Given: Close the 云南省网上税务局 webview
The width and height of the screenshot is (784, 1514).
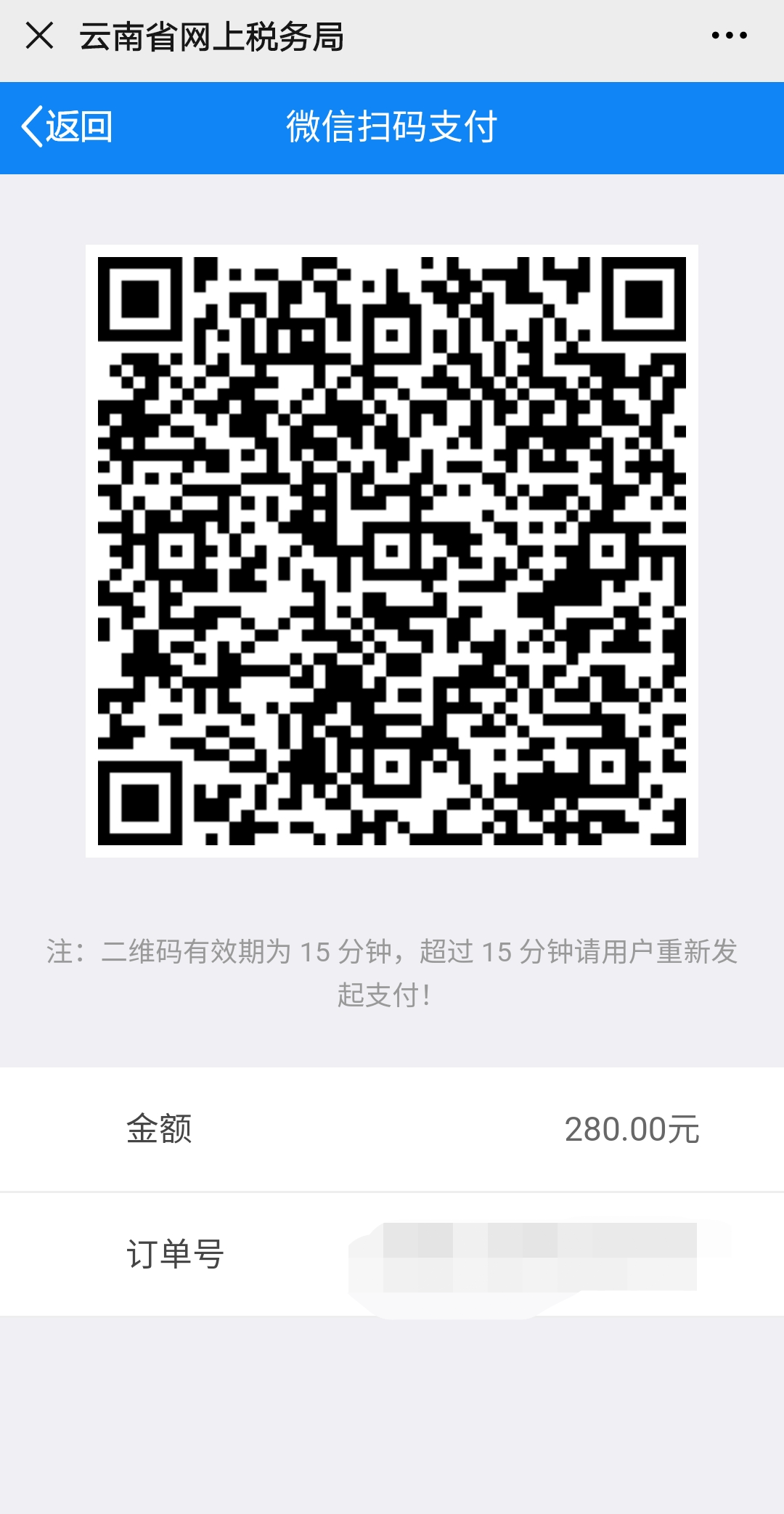Looking at the screenshot, I should point(39,35).
